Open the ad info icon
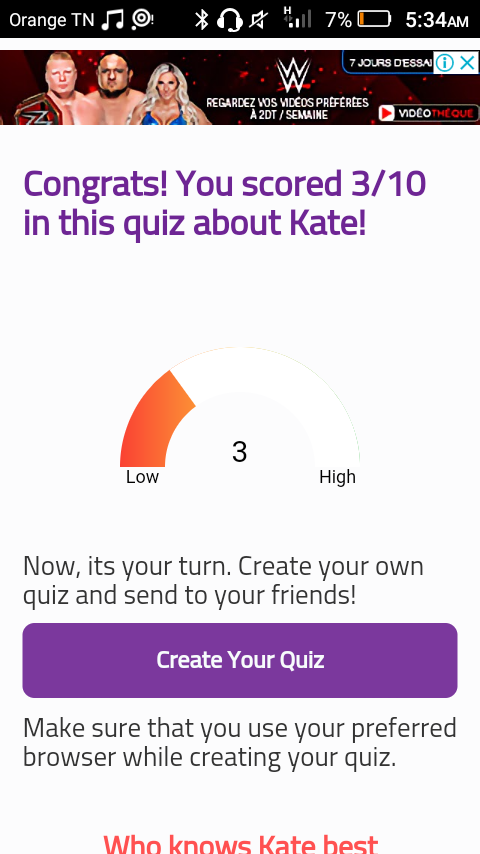The width and height of the screenshot is (480, 854). coord(445,63)
